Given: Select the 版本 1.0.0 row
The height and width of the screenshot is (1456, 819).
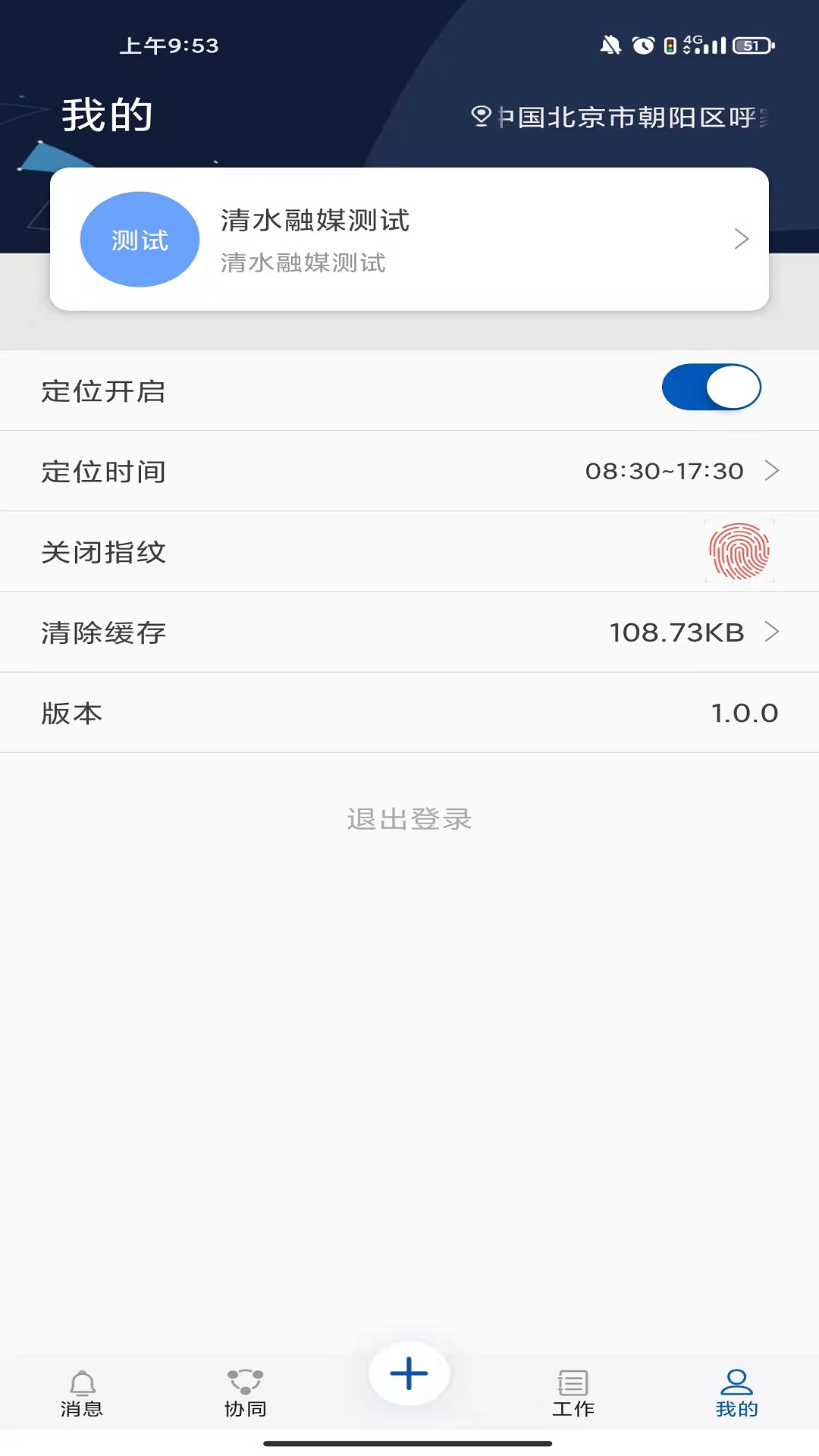Looking at the screenshot, I should click(409, 712).
